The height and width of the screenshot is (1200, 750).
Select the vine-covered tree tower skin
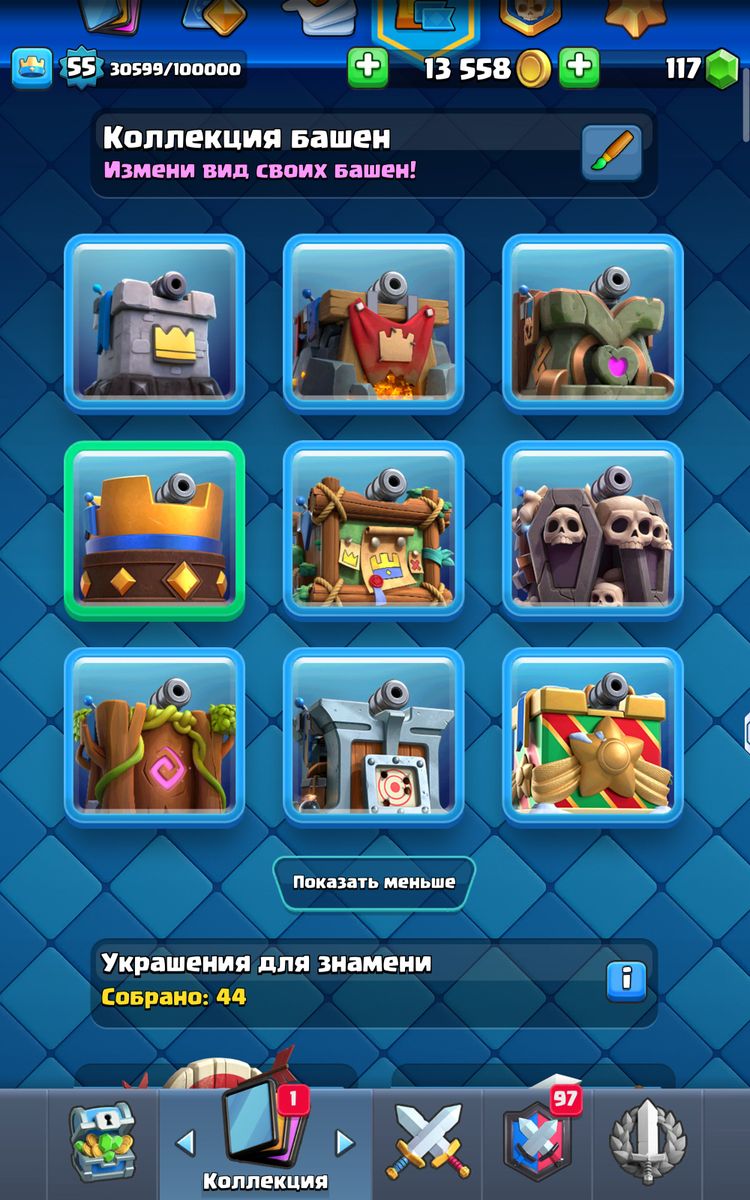pos(155,737)
